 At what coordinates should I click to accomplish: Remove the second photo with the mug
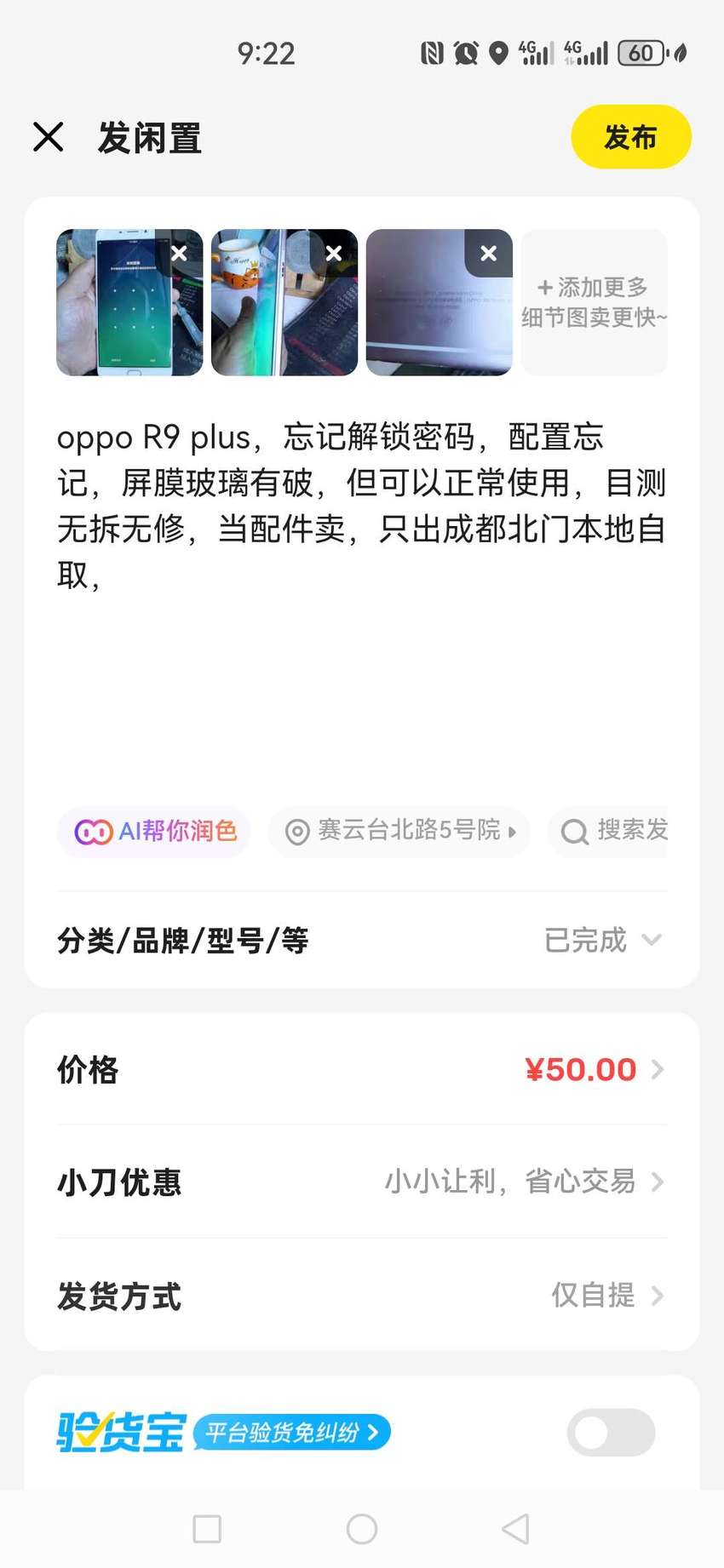point(334,253)
